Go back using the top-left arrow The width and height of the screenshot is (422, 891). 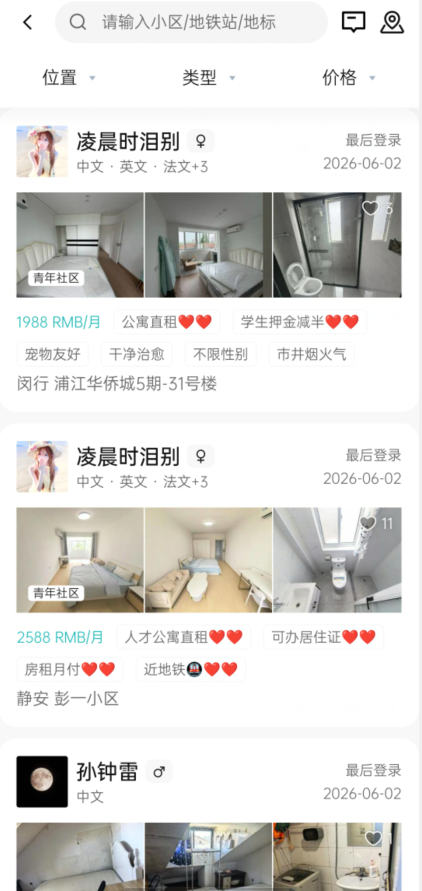[27, 22]
